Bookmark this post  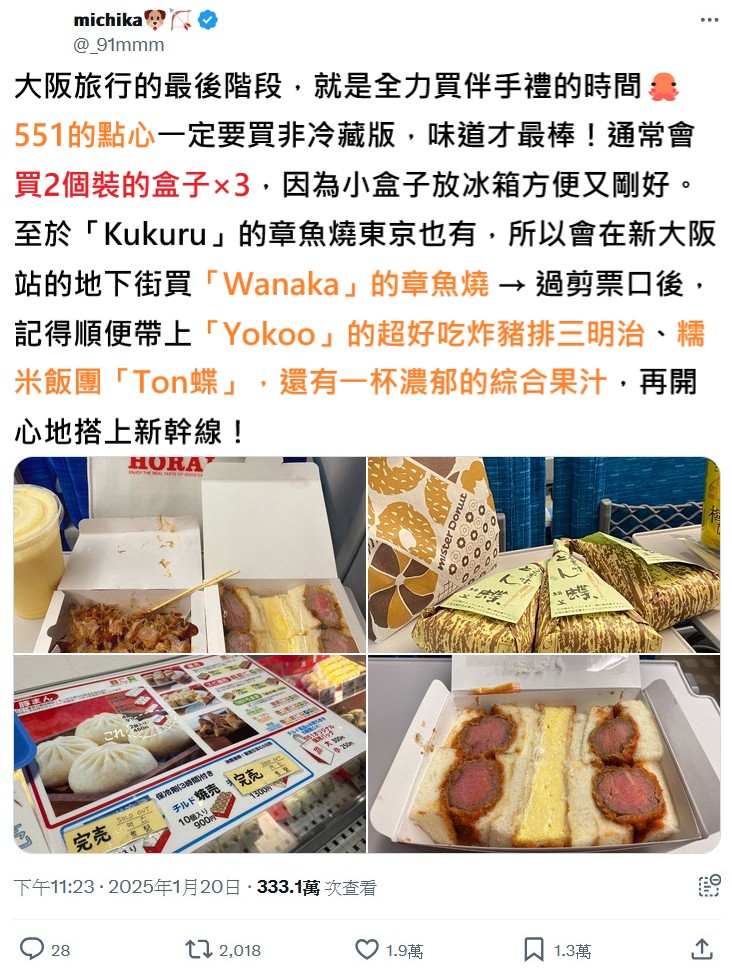[x=535, y=949]
